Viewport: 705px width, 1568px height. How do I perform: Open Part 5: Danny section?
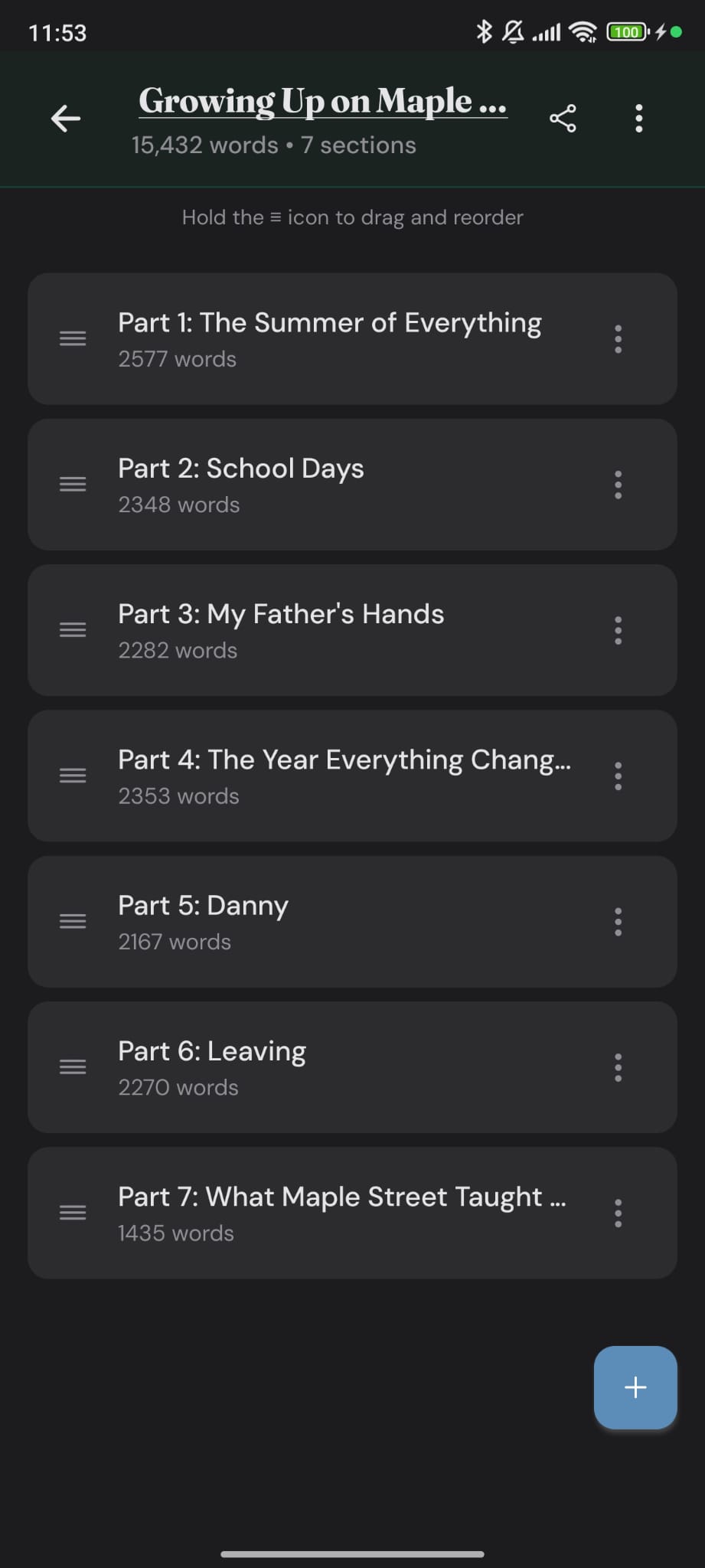pyautogui.click(x=352, y=921)
